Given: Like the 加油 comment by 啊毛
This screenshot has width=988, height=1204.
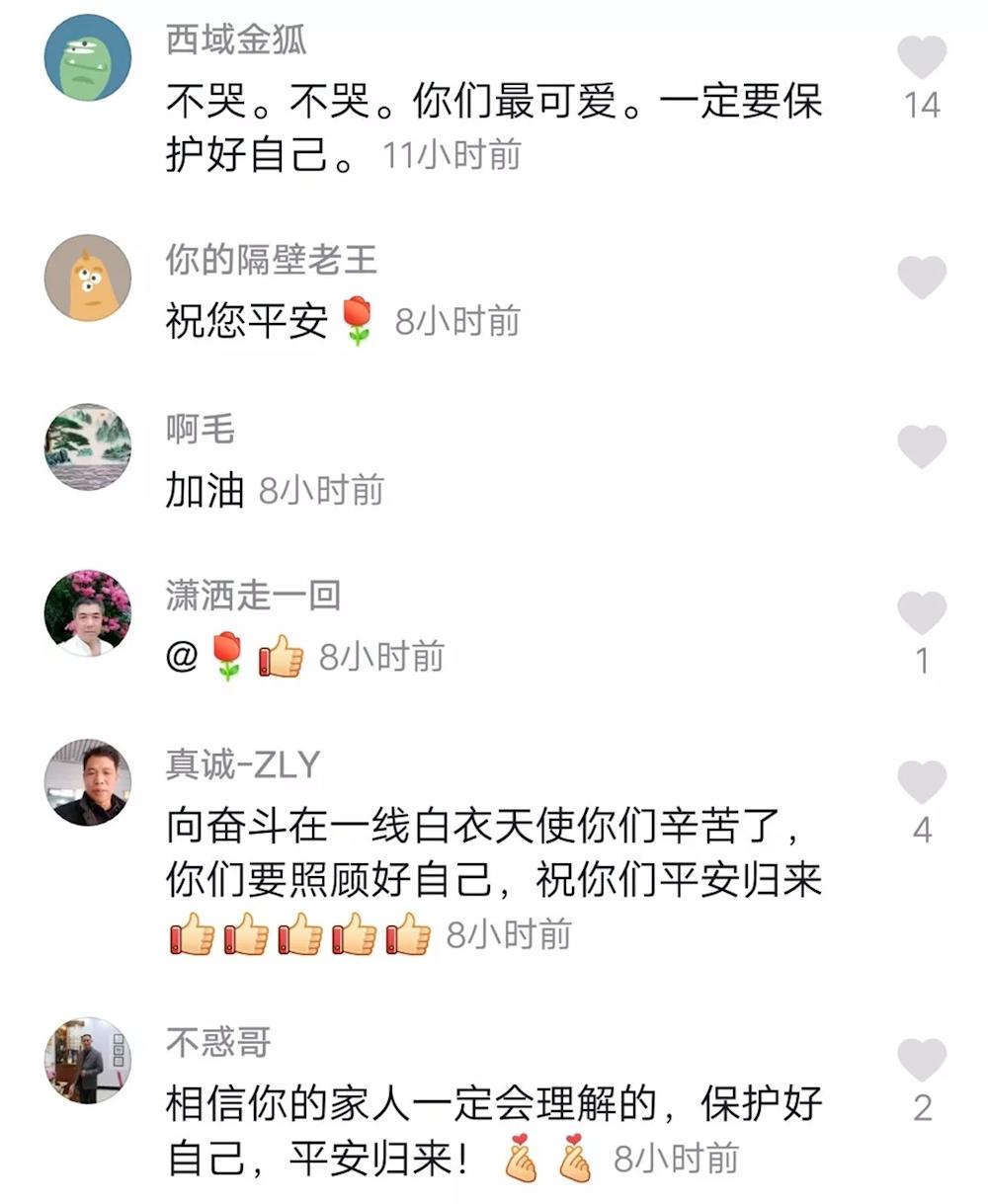Looking at the screenshot, I should [x=921, y=446].
